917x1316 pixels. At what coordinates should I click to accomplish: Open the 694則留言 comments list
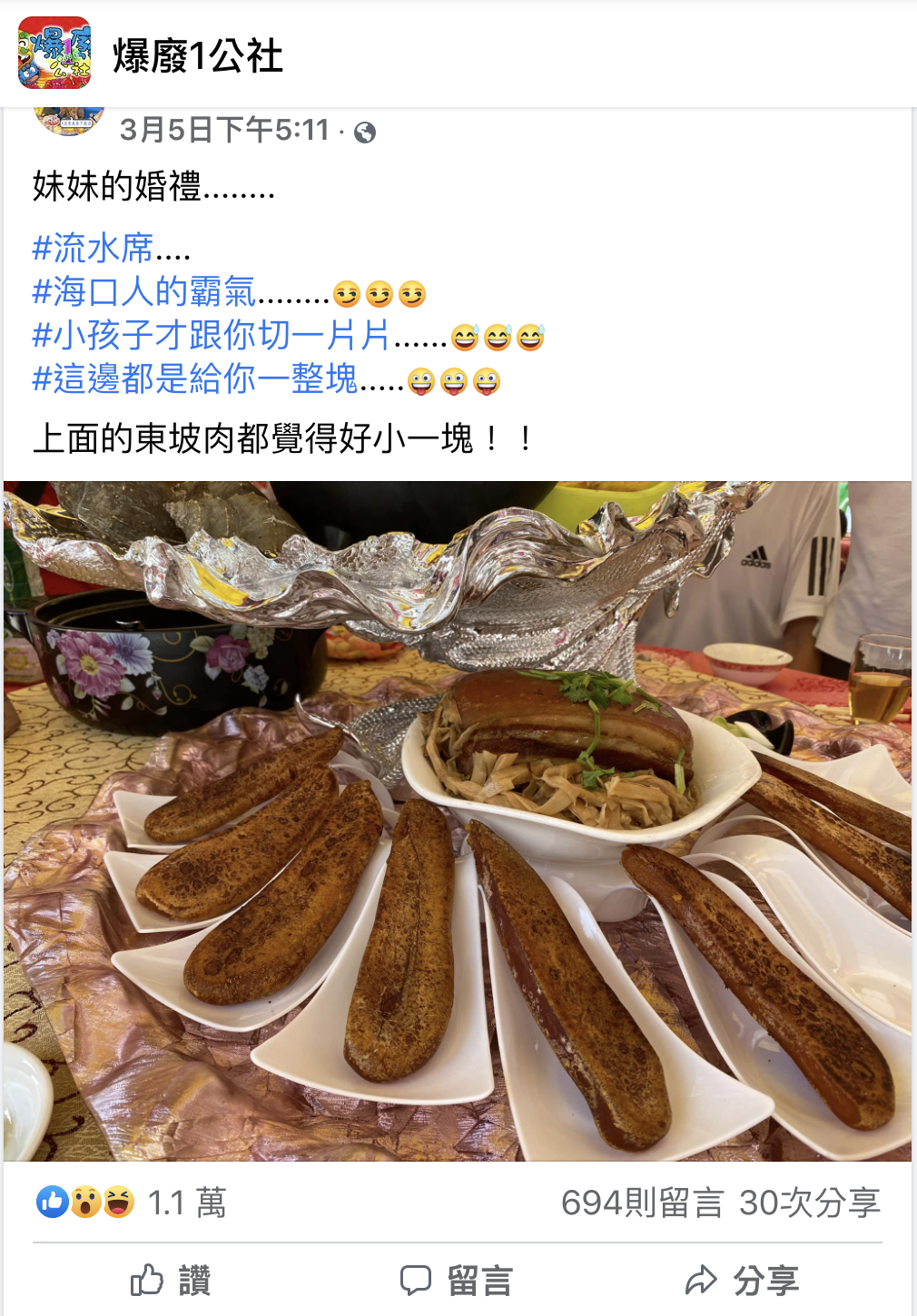coord(642,1203)
